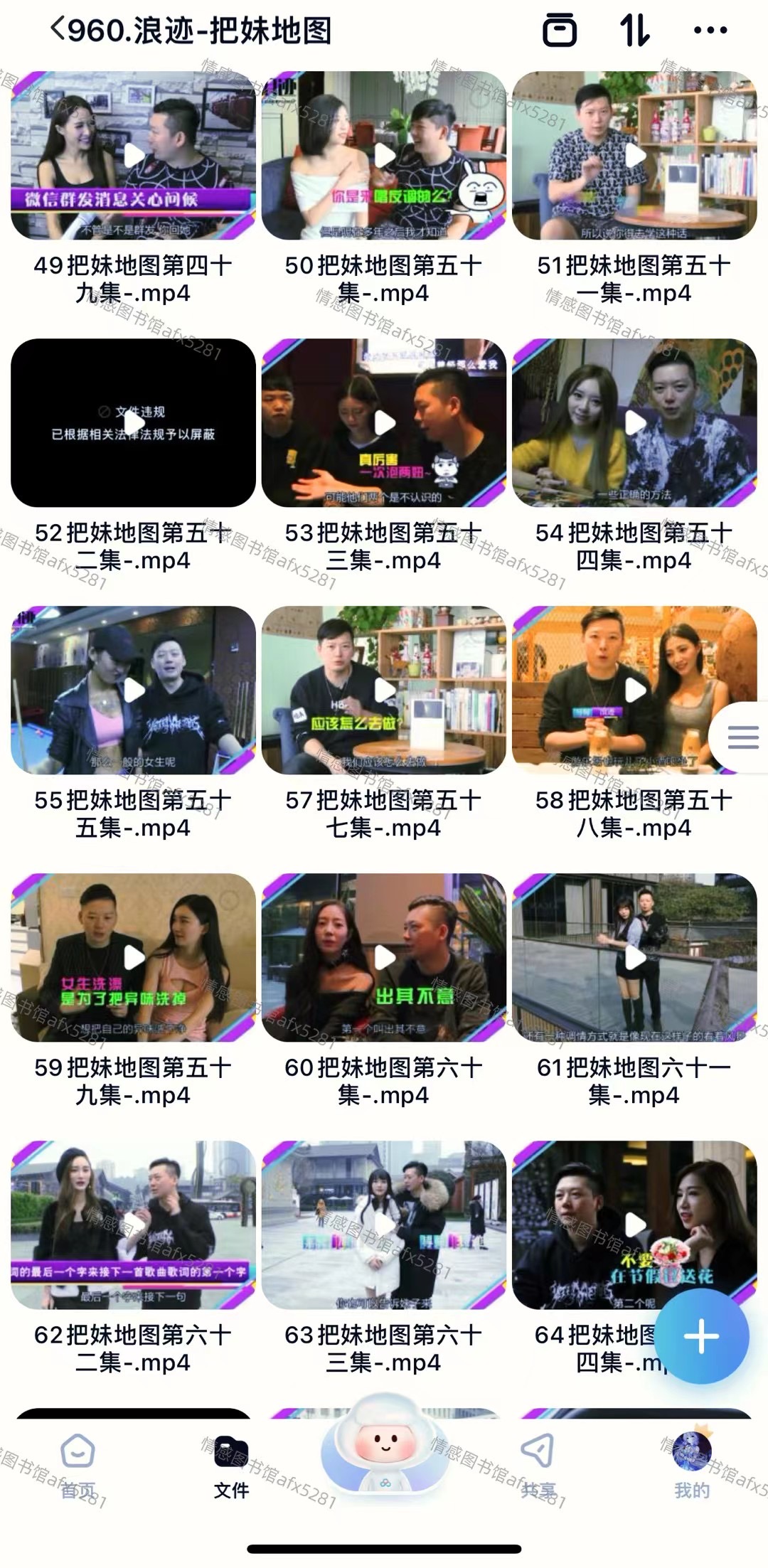Open video 51把妹地图第五十一集.mp4
The height and width of the screenshot is (1568, 768).
[634, 155]
